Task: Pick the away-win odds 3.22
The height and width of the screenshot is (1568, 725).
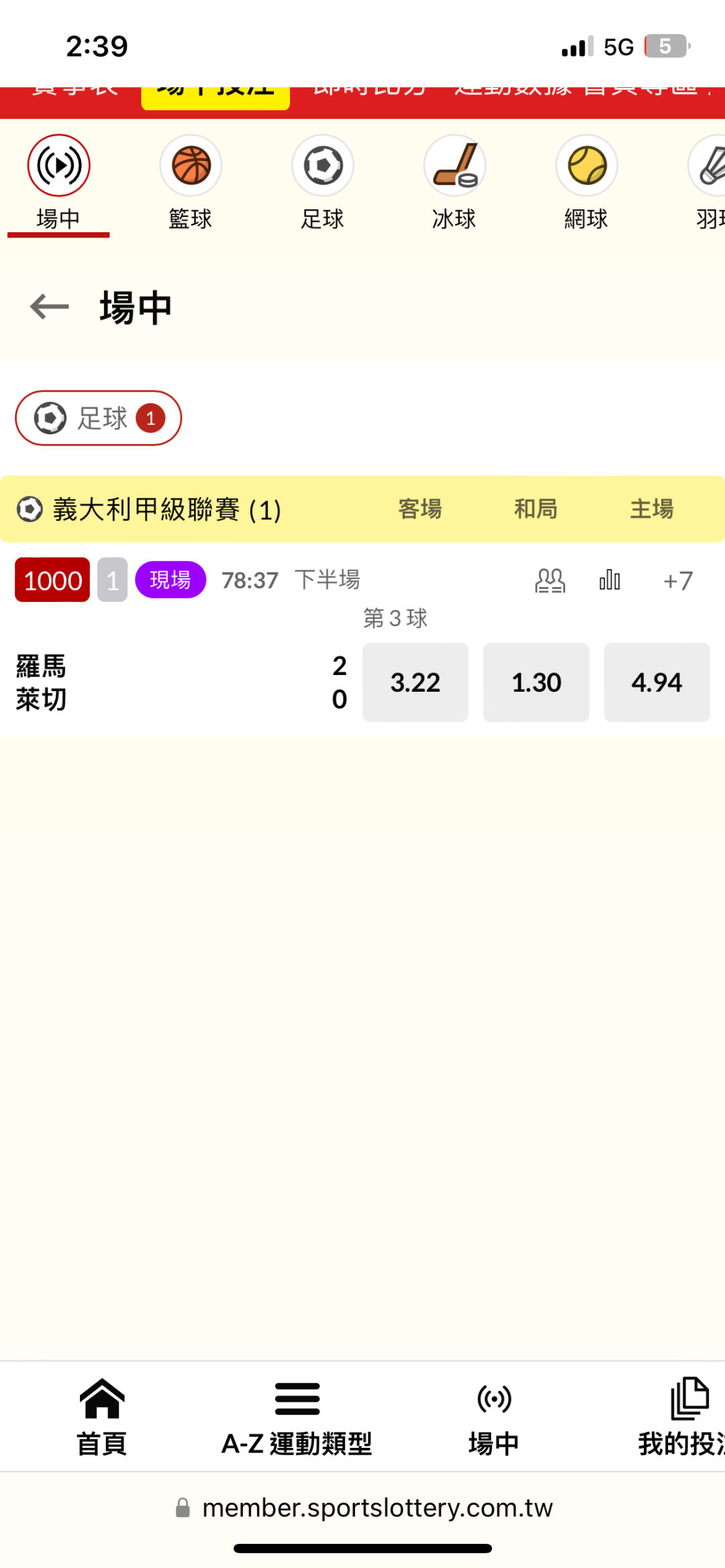Action: [416, 682]
